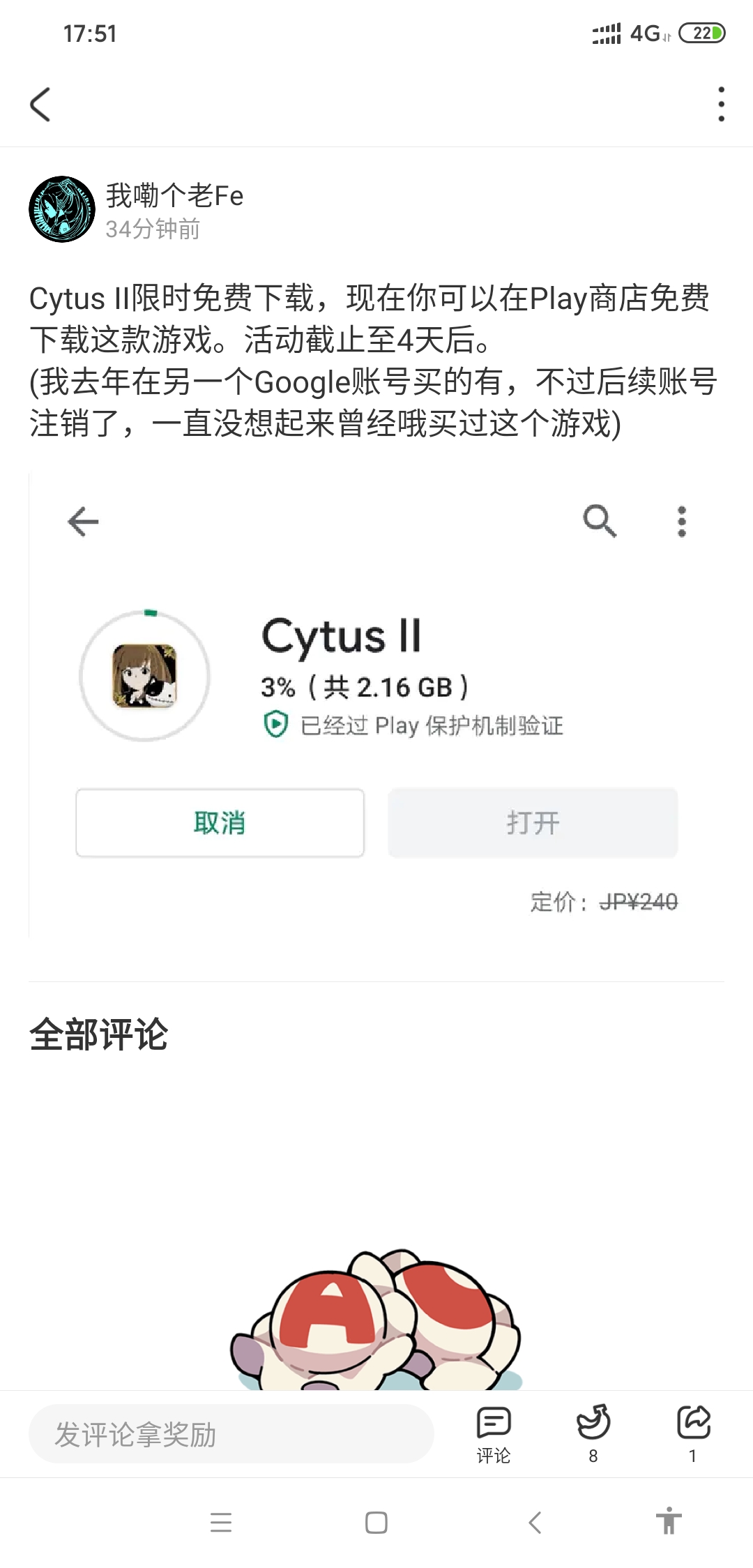Open the attached Cytus II screenshot
The height and width of the screenshot is (1568, 753).
tap(376, 704)
